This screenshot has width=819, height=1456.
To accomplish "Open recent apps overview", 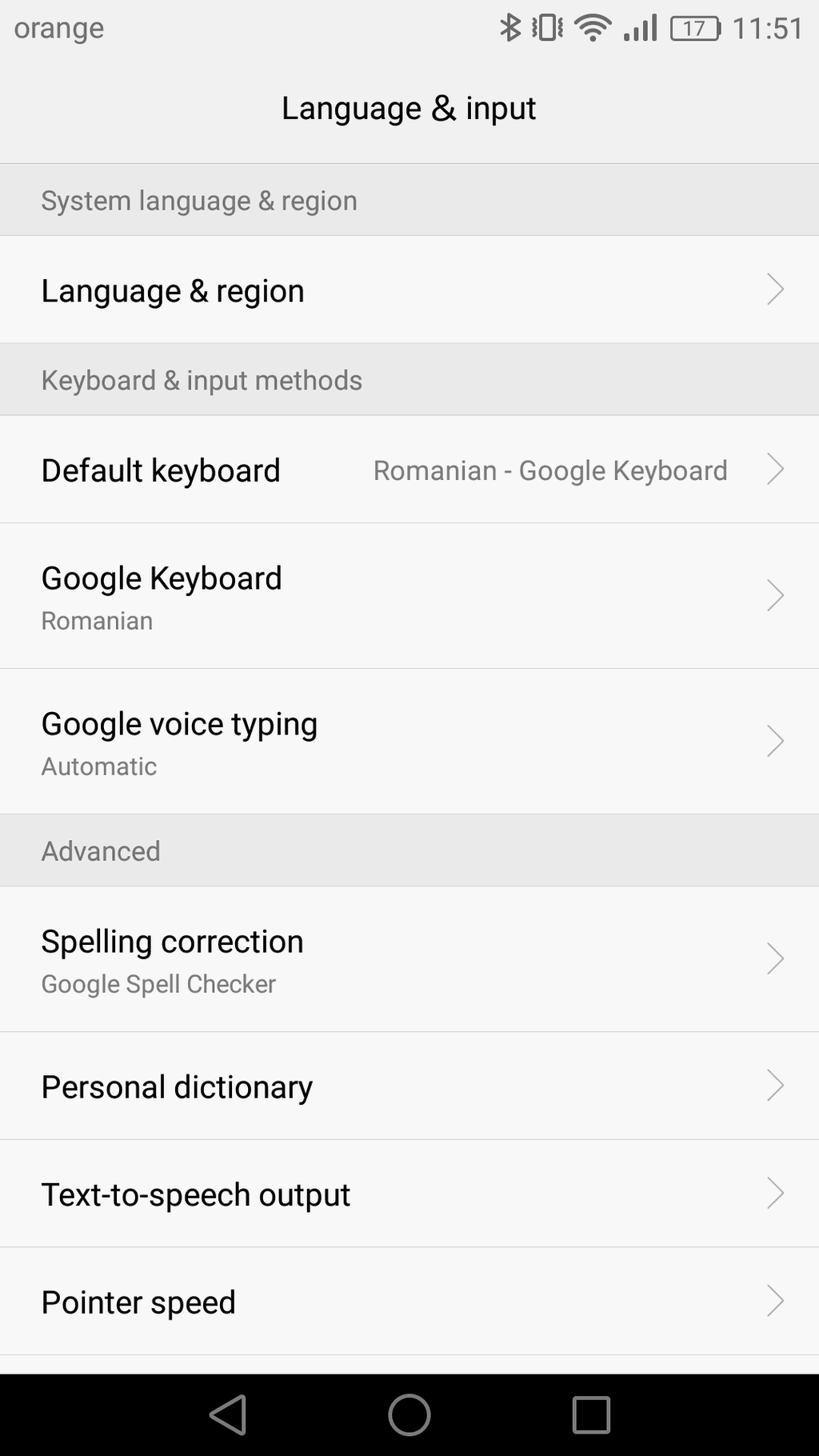I will click(x=591, y=1415).
